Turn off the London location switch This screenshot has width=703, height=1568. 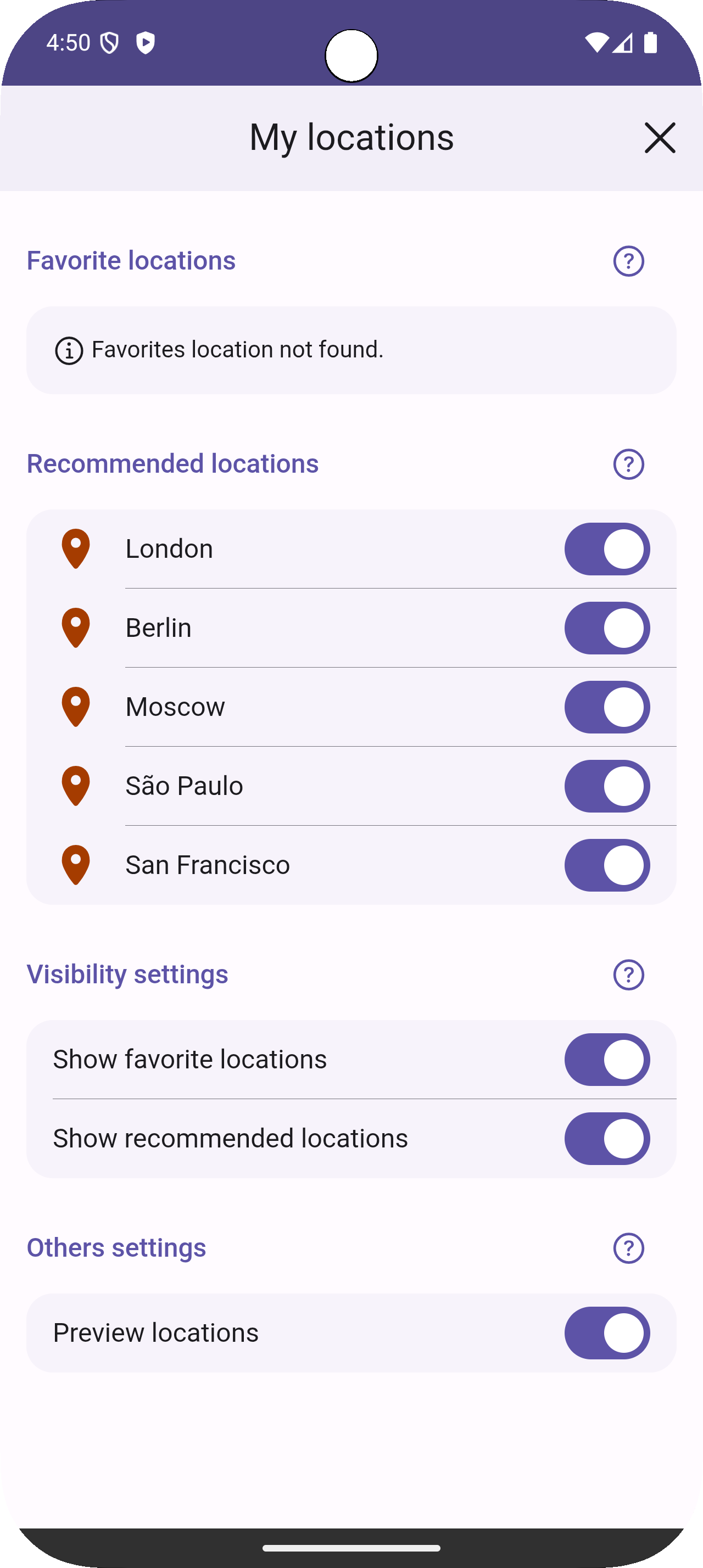tap(607, 549)
